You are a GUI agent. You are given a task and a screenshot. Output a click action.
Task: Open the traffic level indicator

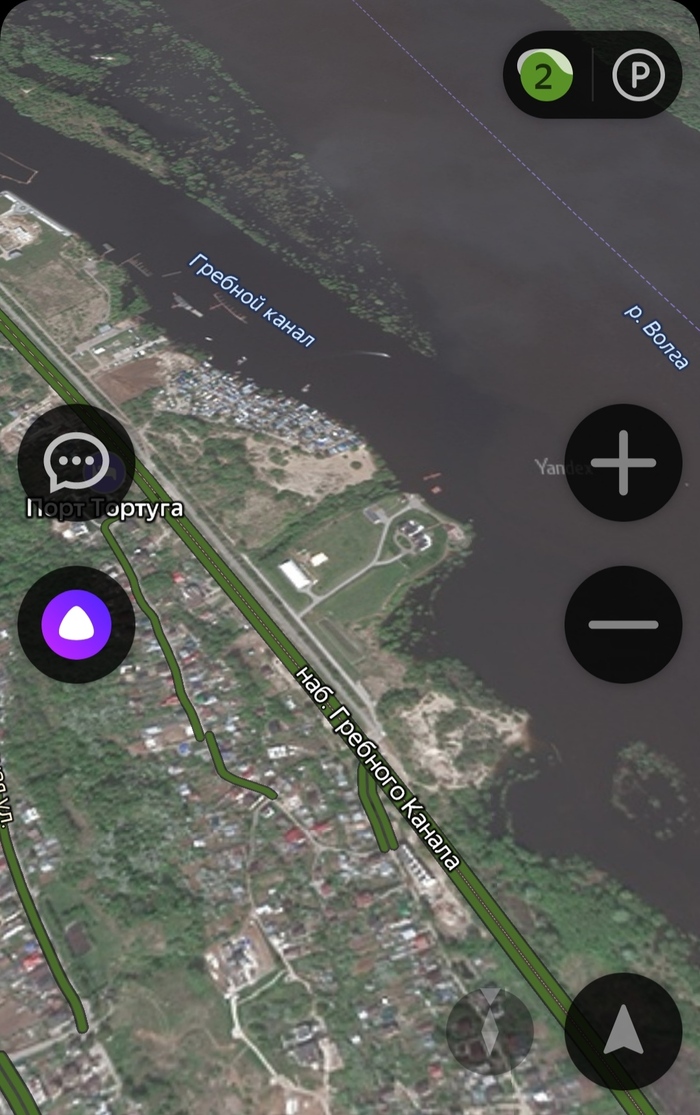pyautogui.click(x=545, y=76)
